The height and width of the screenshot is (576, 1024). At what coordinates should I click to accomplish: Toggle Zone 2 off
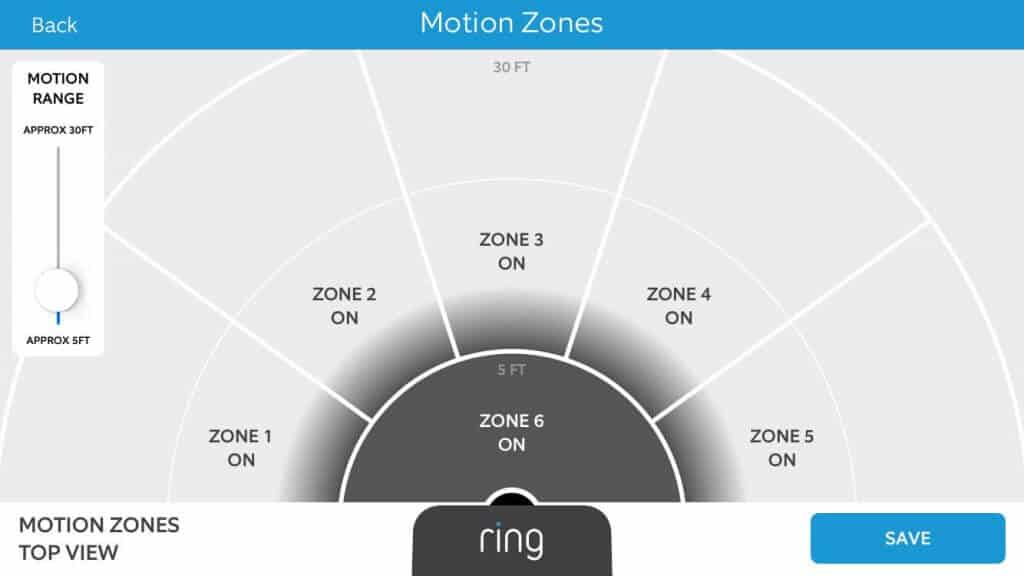coord(344,305)
